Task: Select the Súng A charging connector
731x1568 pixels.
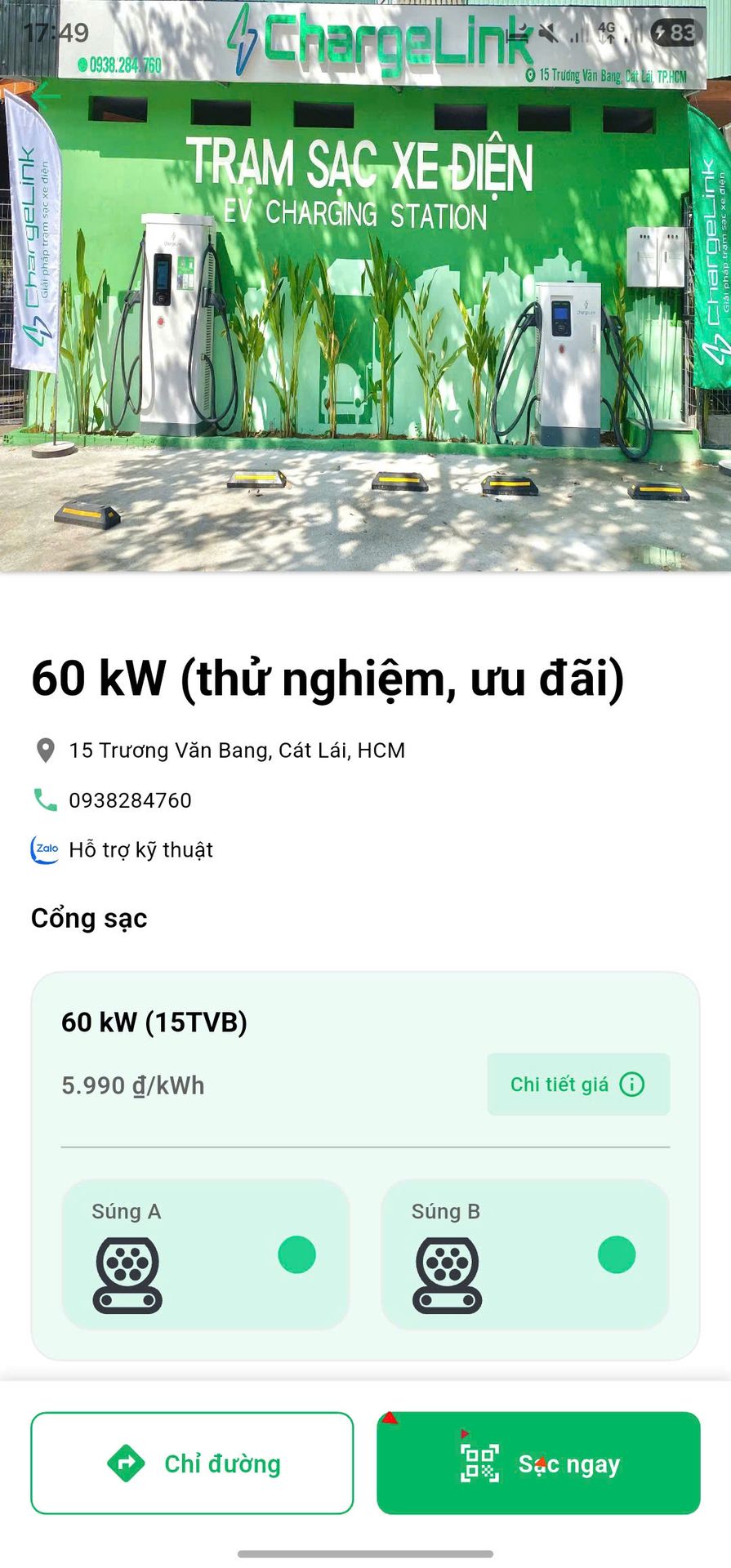Action: 205,1255
